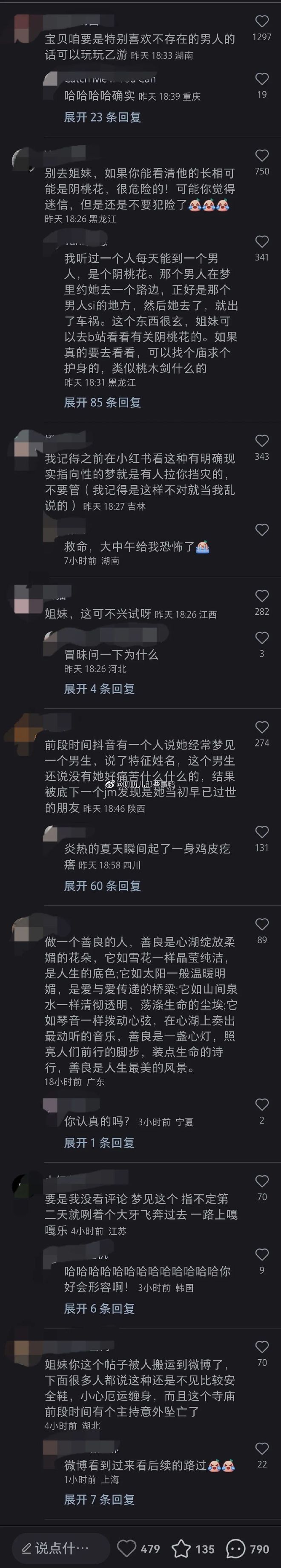Like the 鸡皮疙瘩 reply with 131 likes
The width and height of the screenshot is (281, 1568).
pos(261,832)
